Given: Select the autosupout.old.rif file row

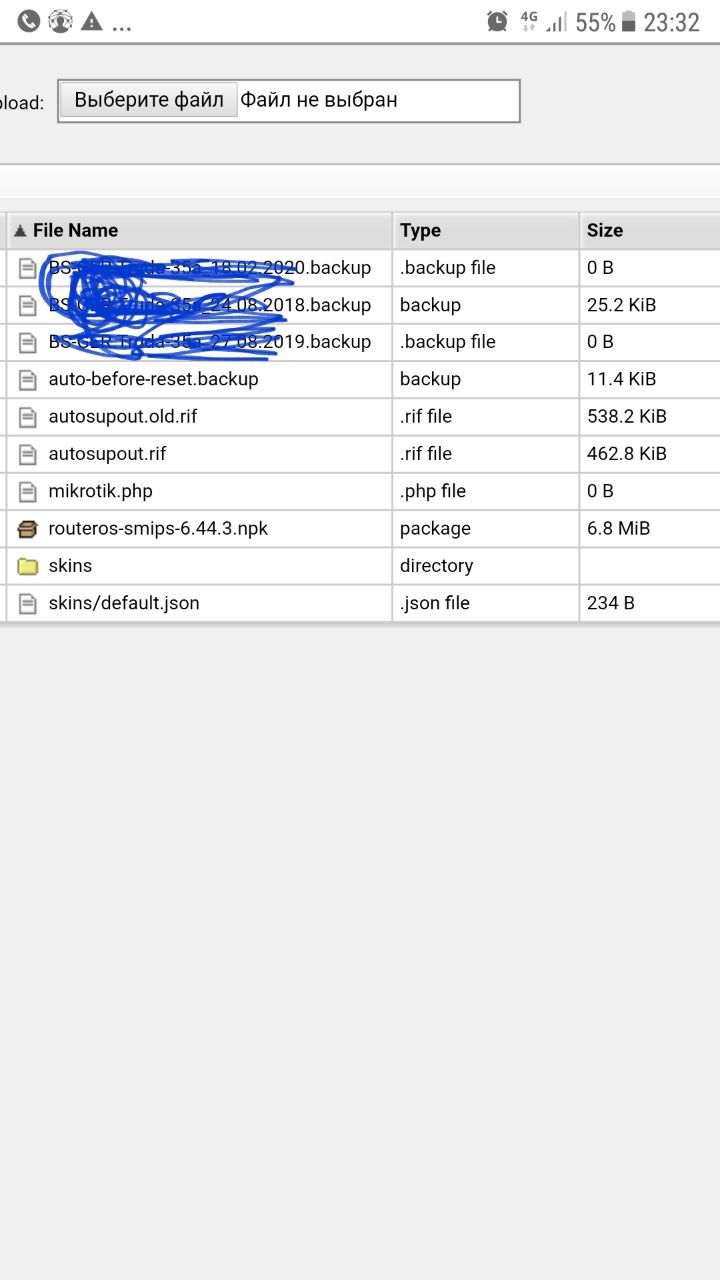Looking at the screenshot, I should tap(363, 416).
